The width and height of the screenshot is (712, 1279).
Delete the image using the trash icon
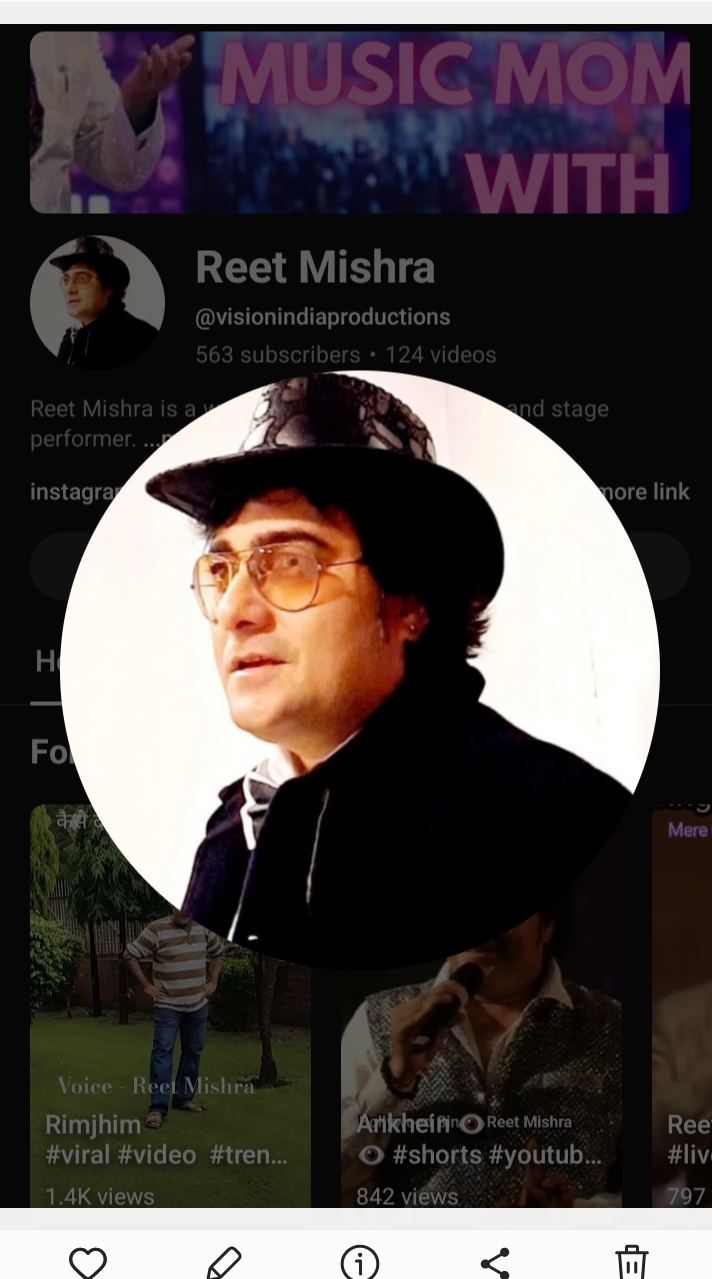click(631, 1262)
